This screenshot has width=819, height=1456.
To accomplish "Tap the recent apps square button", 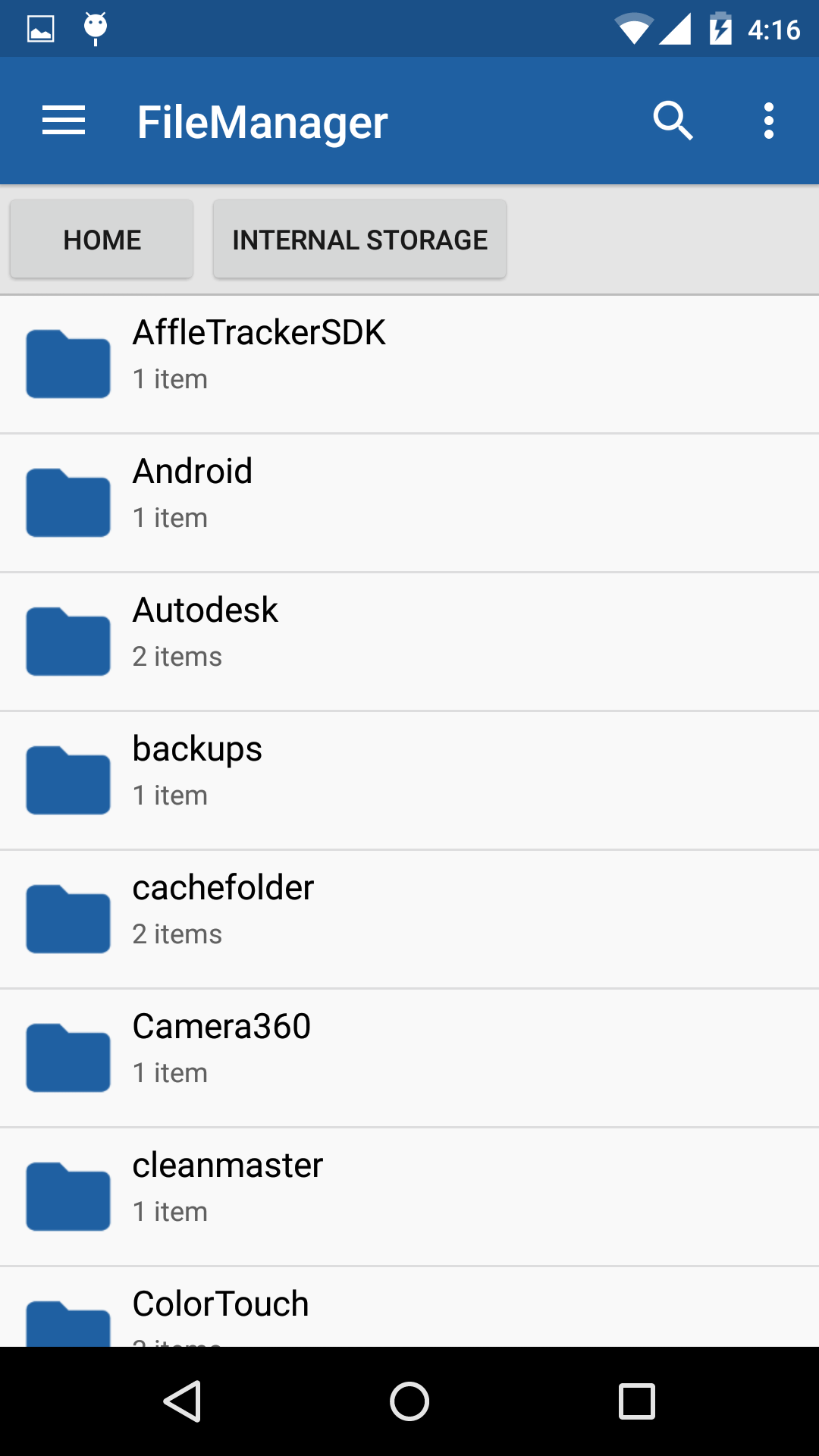I will coord(635,1401).
